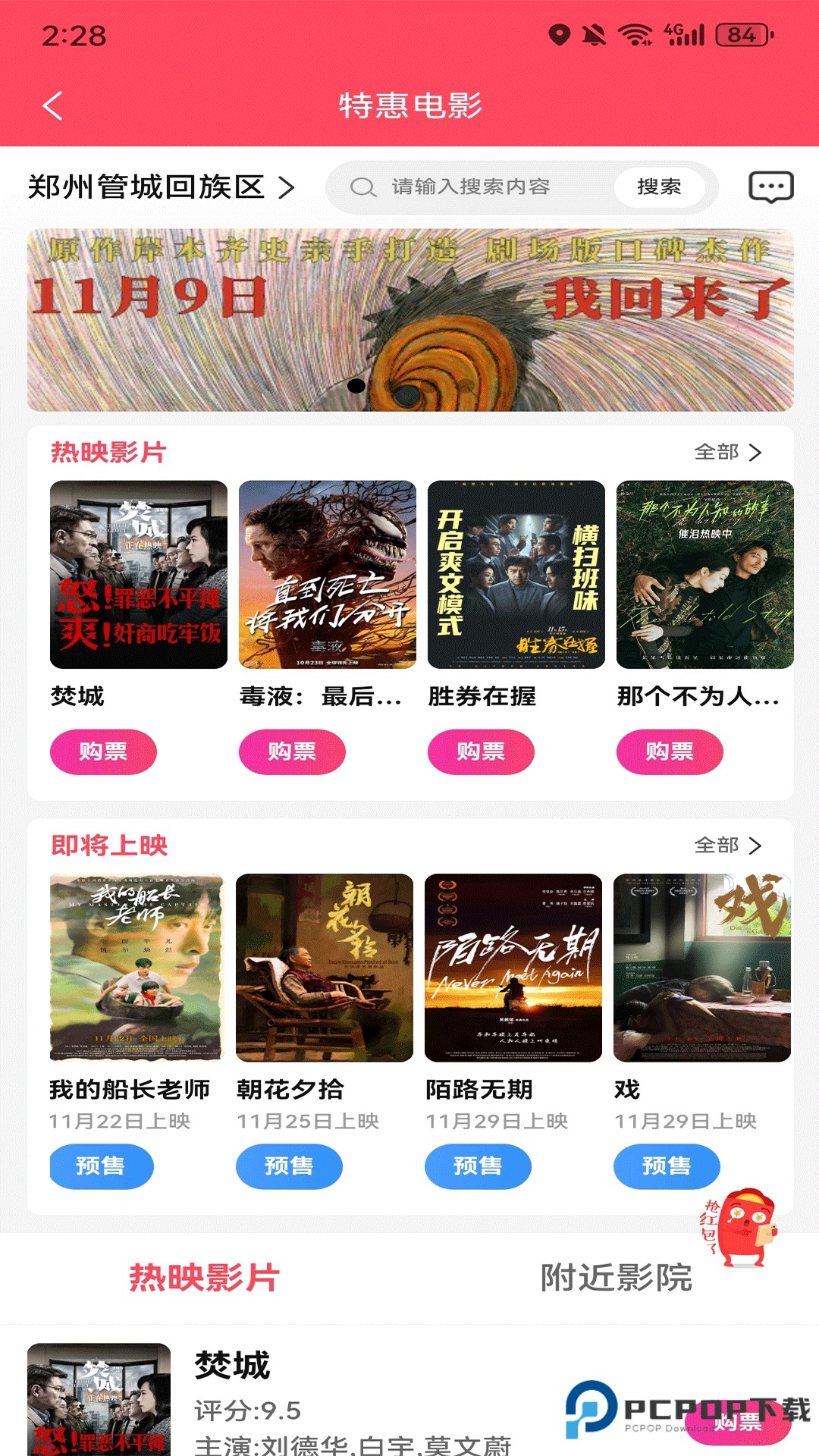This screenshot has height=1456, width=819.
Task: Tap 购票 under 焚城
Action: click(103, 752)
